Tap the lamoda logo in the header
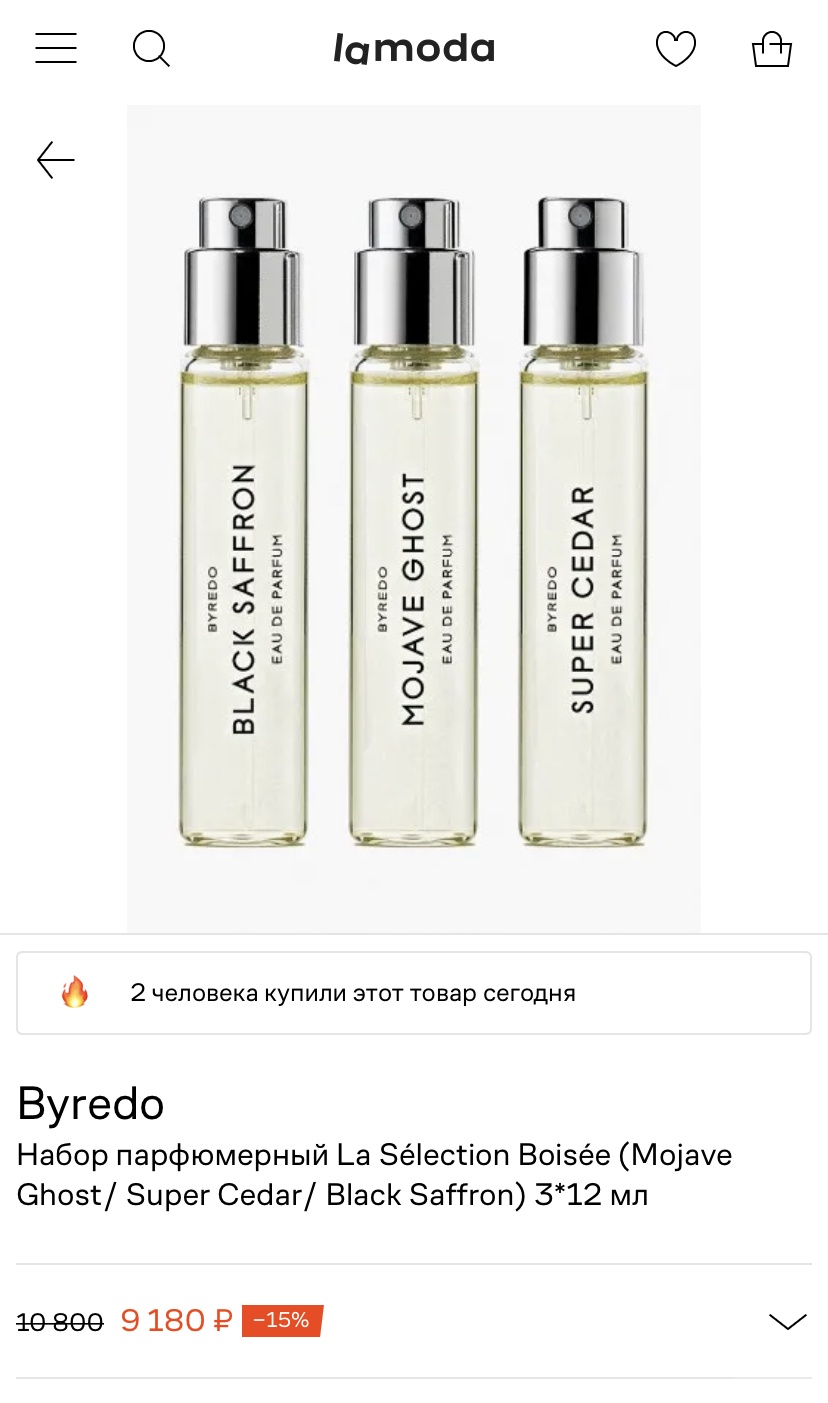Screen dimensions: 828x1403 click(414, 48)
